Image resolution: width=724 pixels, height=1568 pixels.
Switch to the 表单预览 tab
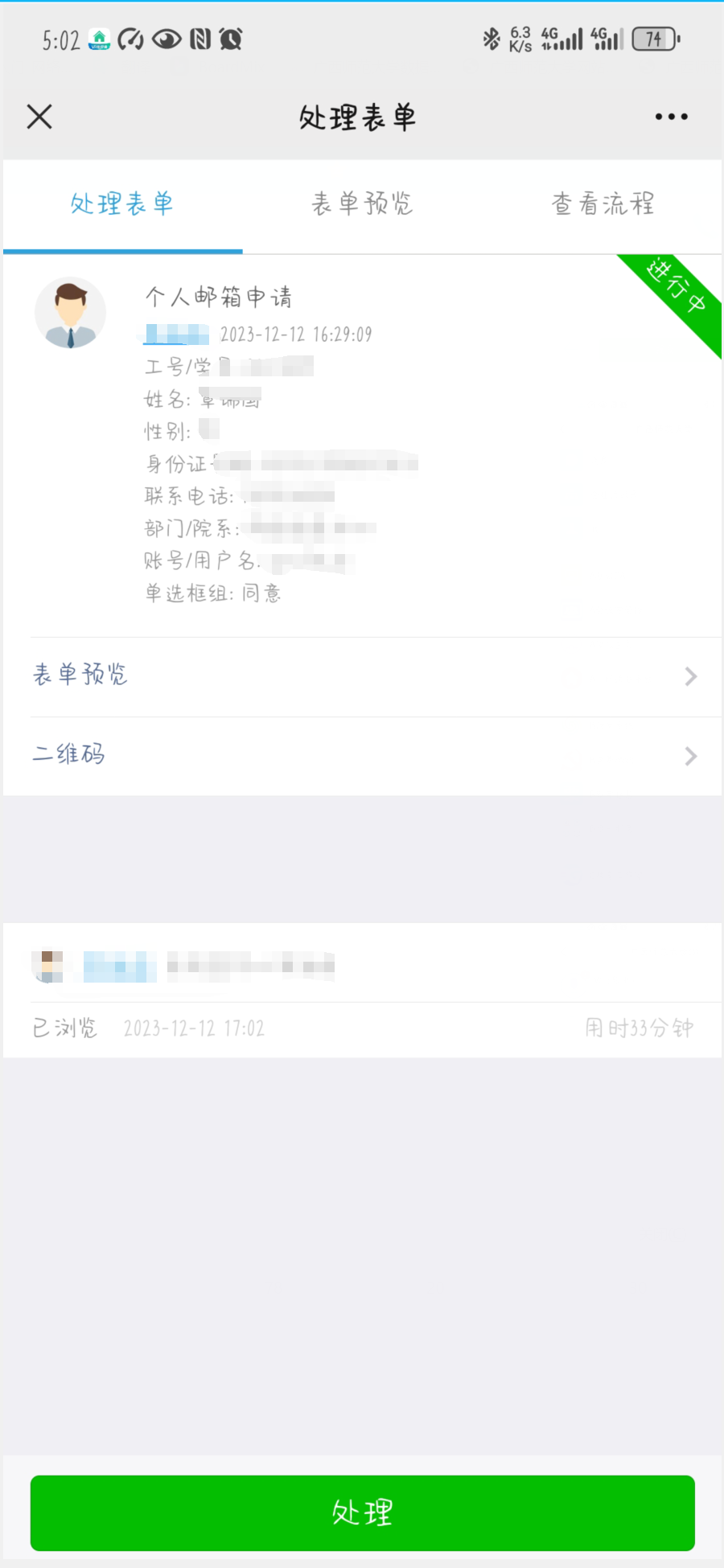362,204
